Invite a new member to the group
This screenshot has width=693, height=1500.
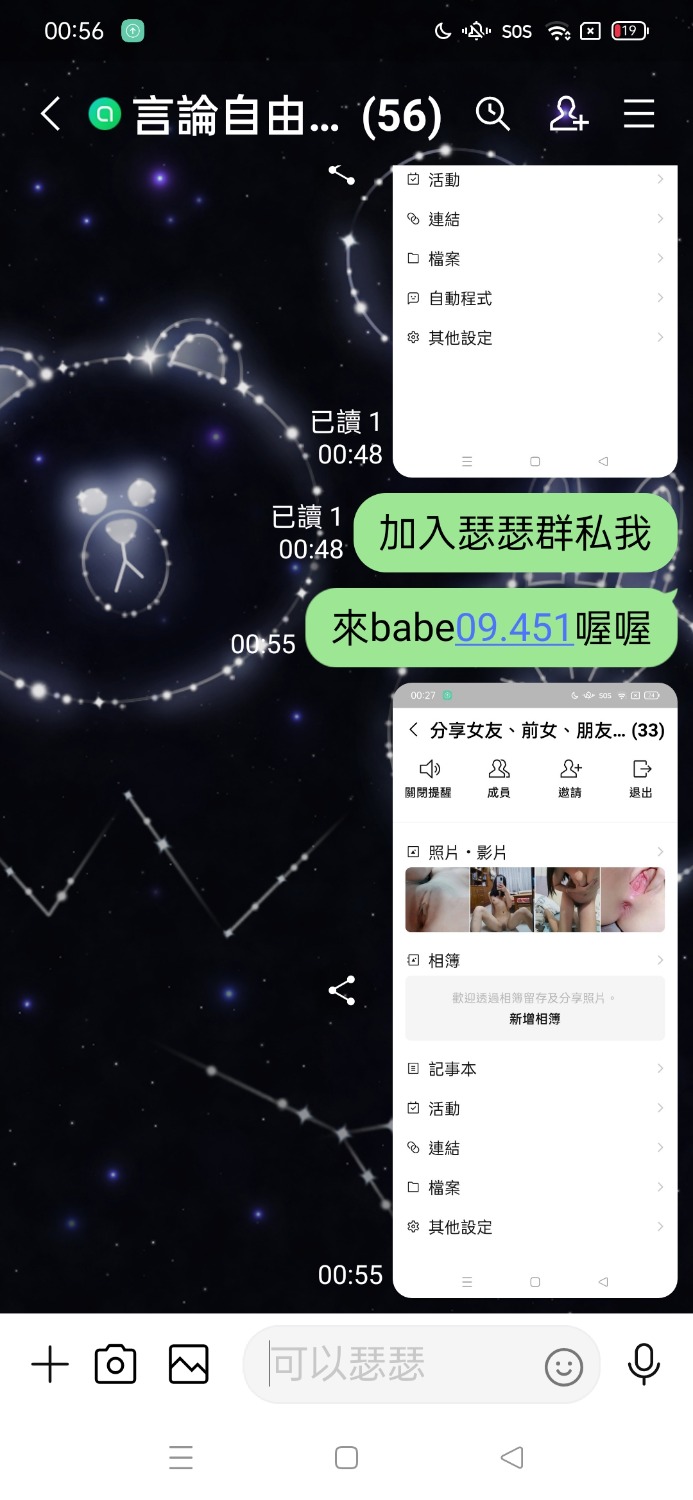[568, 115]
